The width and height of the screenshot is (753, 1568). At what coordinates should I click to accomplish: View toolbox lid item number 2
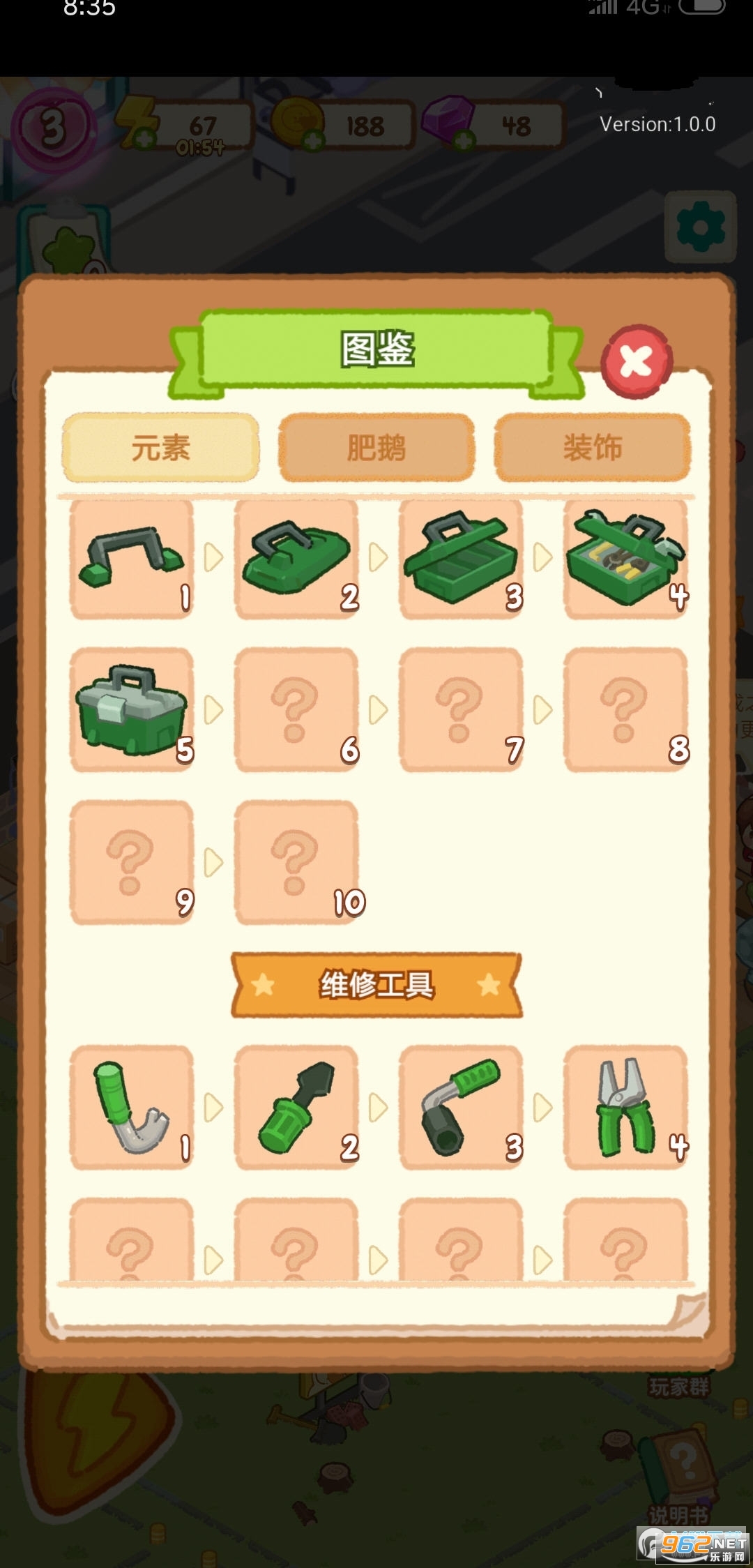click(296, 559)
